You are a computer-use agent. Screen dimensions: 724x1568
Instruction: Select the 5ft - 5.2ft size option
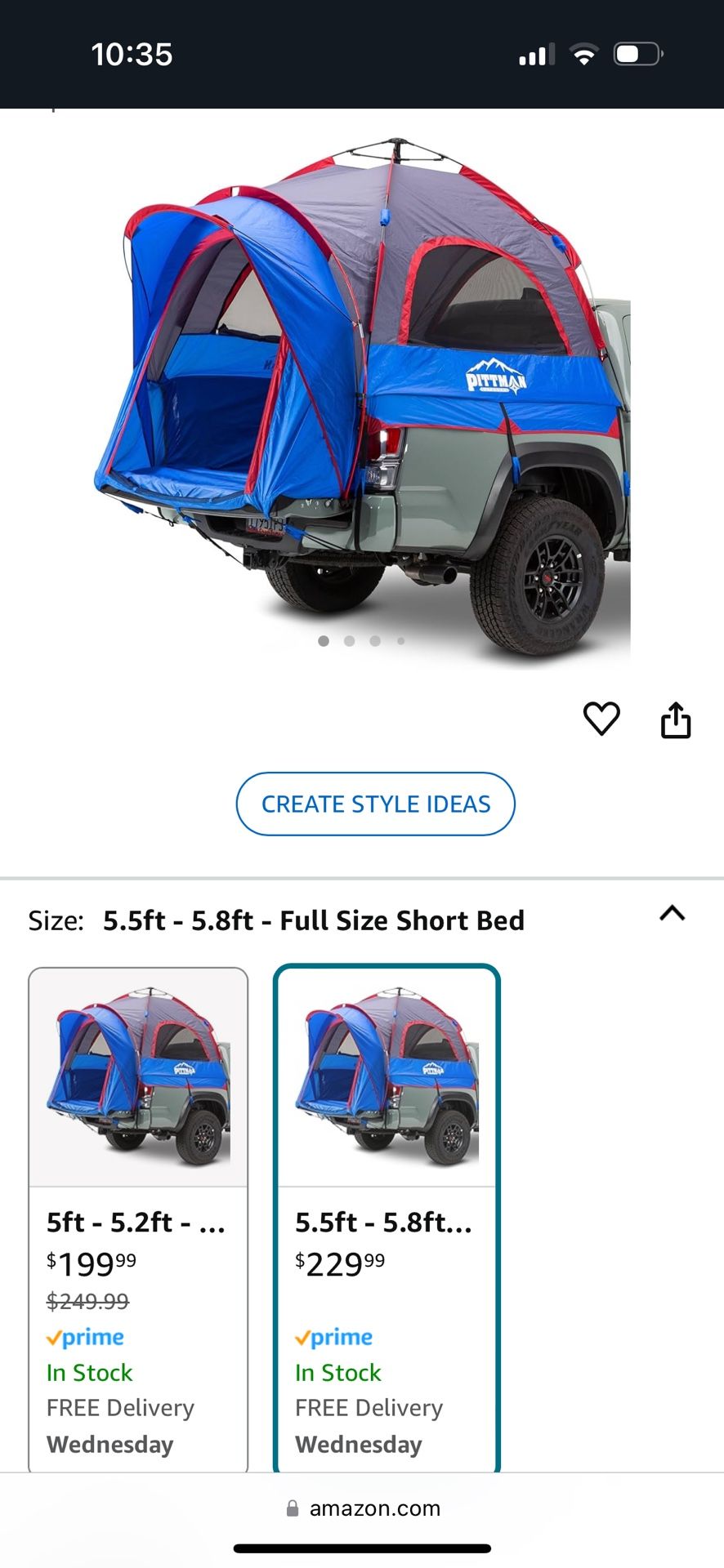click(138, 1220)
